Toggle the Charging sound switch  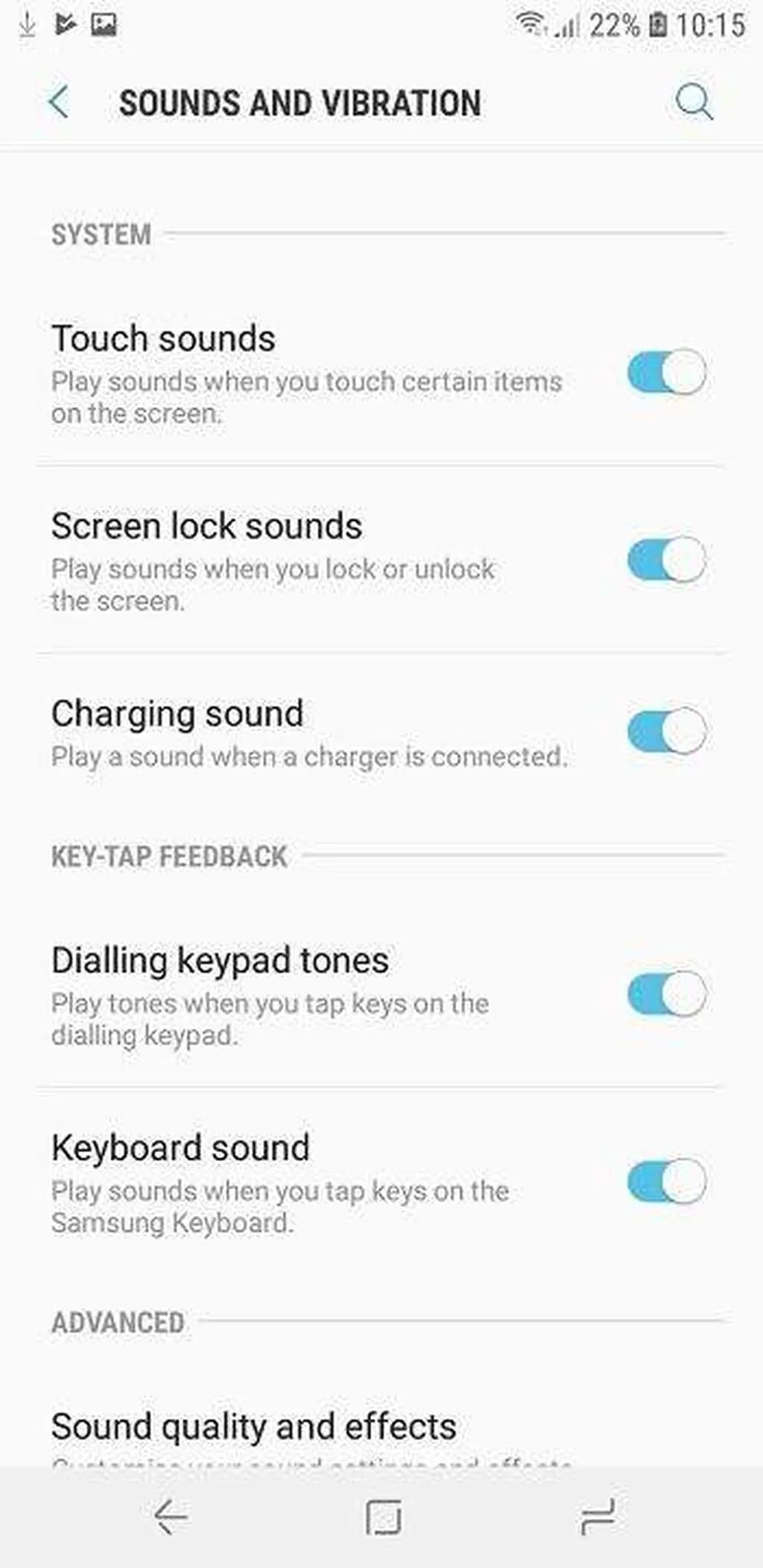click(666, 732)
